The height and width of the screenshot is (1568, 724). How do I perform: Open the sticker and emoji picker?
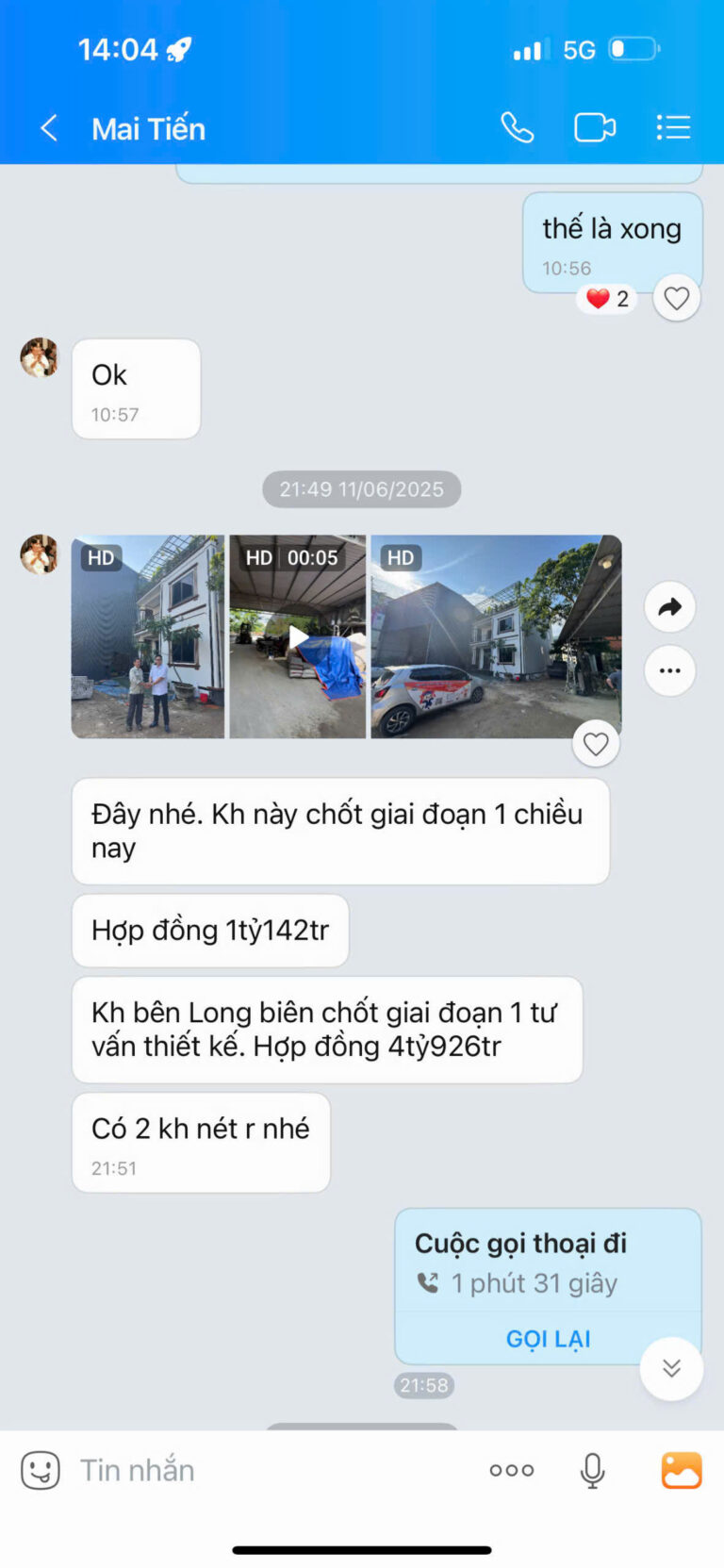click(38, 1469)
